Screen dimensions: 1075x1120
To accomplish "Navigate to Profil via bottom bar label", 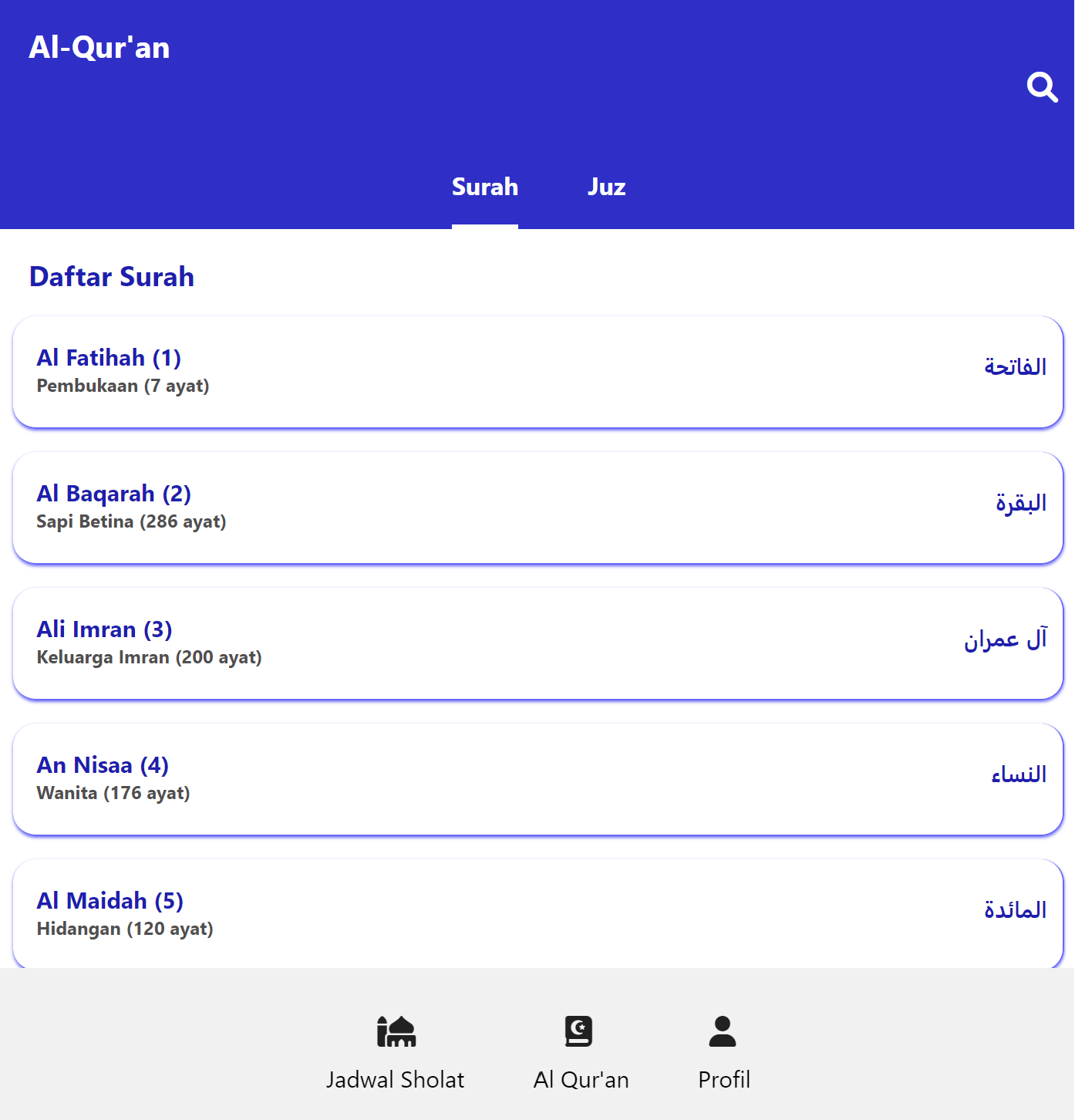I will pos(723,1079).
